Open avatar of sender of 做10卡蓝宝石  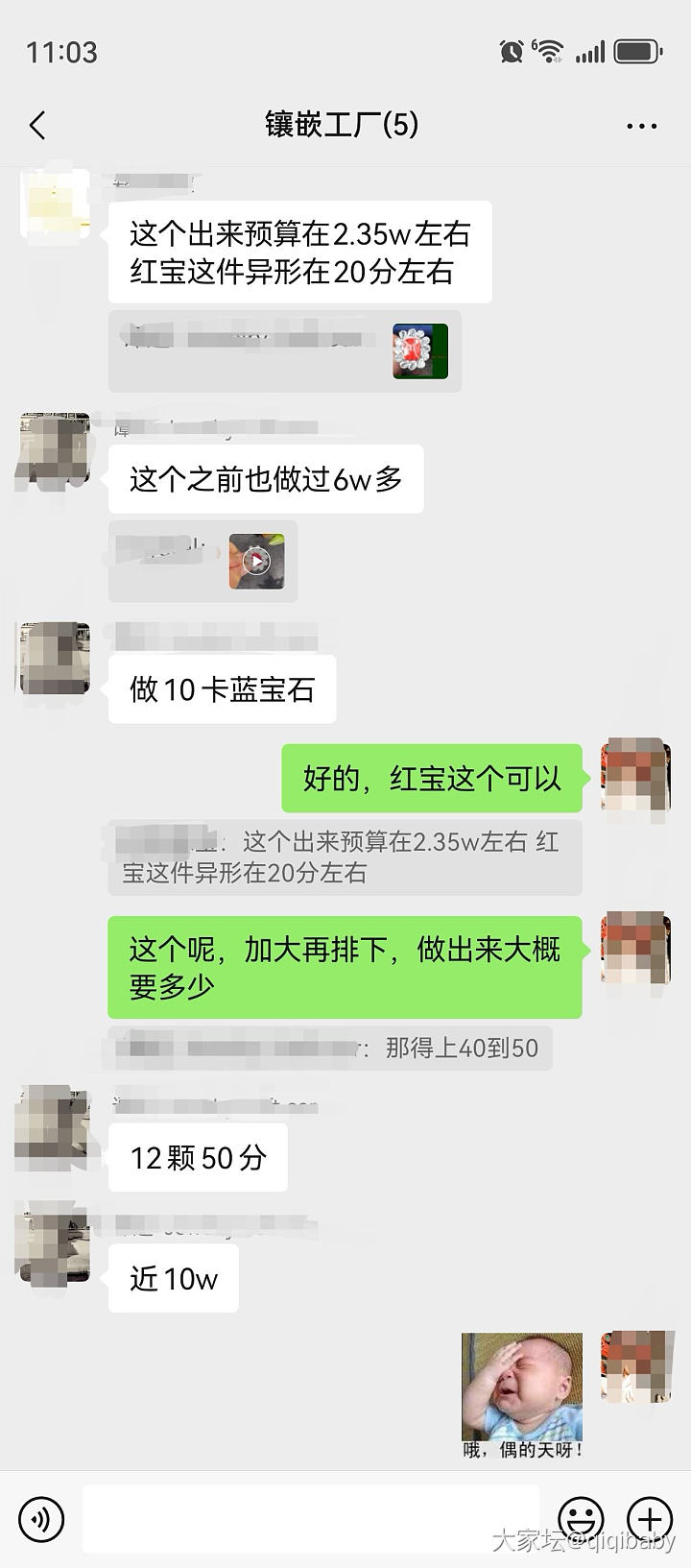pos(55,661)
